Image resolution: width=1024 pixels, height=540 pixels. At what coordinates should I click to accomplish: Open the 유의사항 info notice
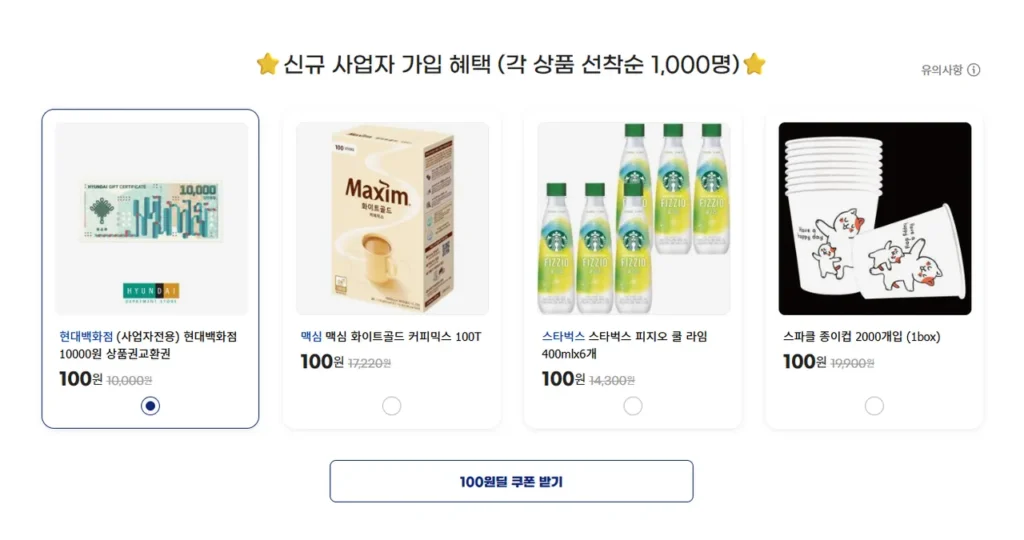(x=950, y=70)
